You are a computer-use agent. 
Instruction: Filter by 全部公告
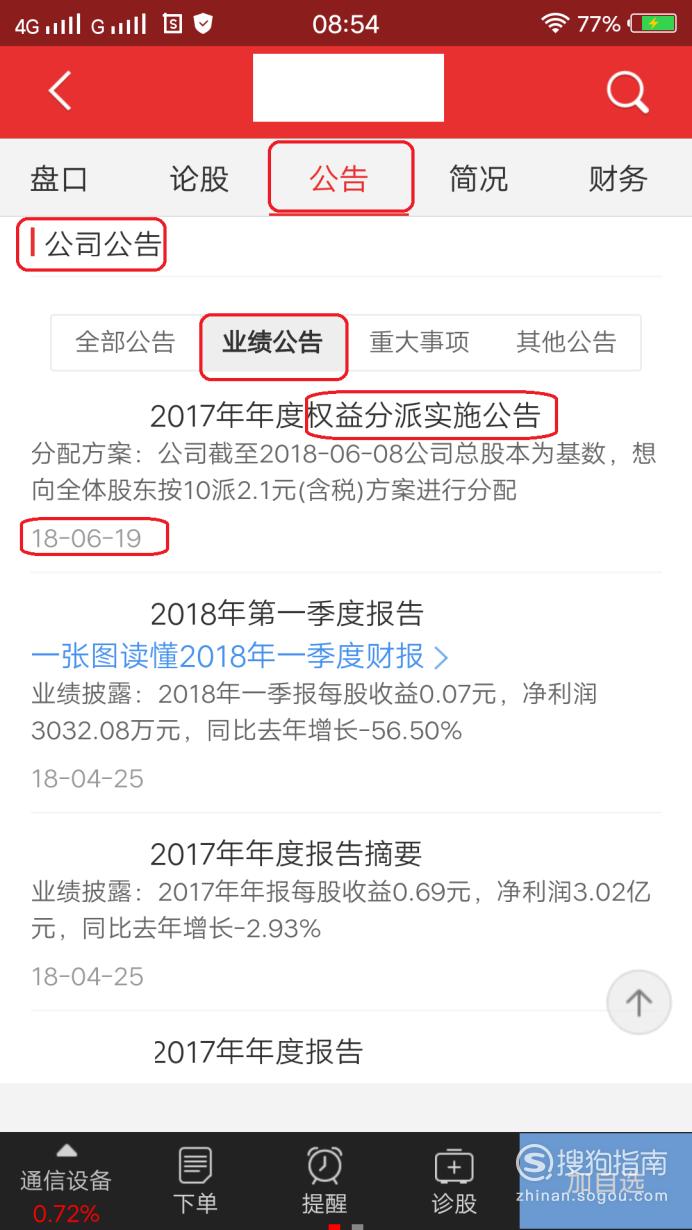[x=125, y=343]
